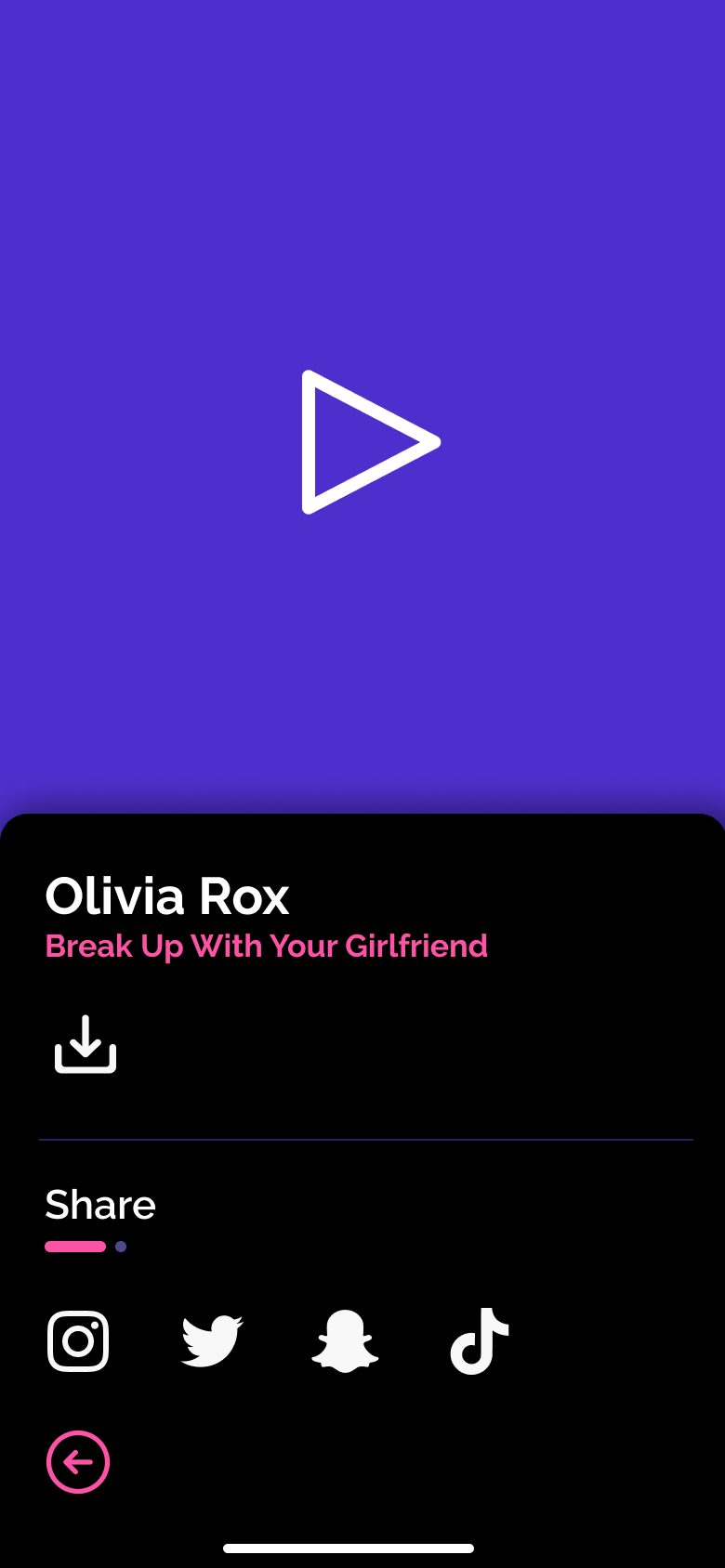Go back with the pink arrow

[78, 1462]
